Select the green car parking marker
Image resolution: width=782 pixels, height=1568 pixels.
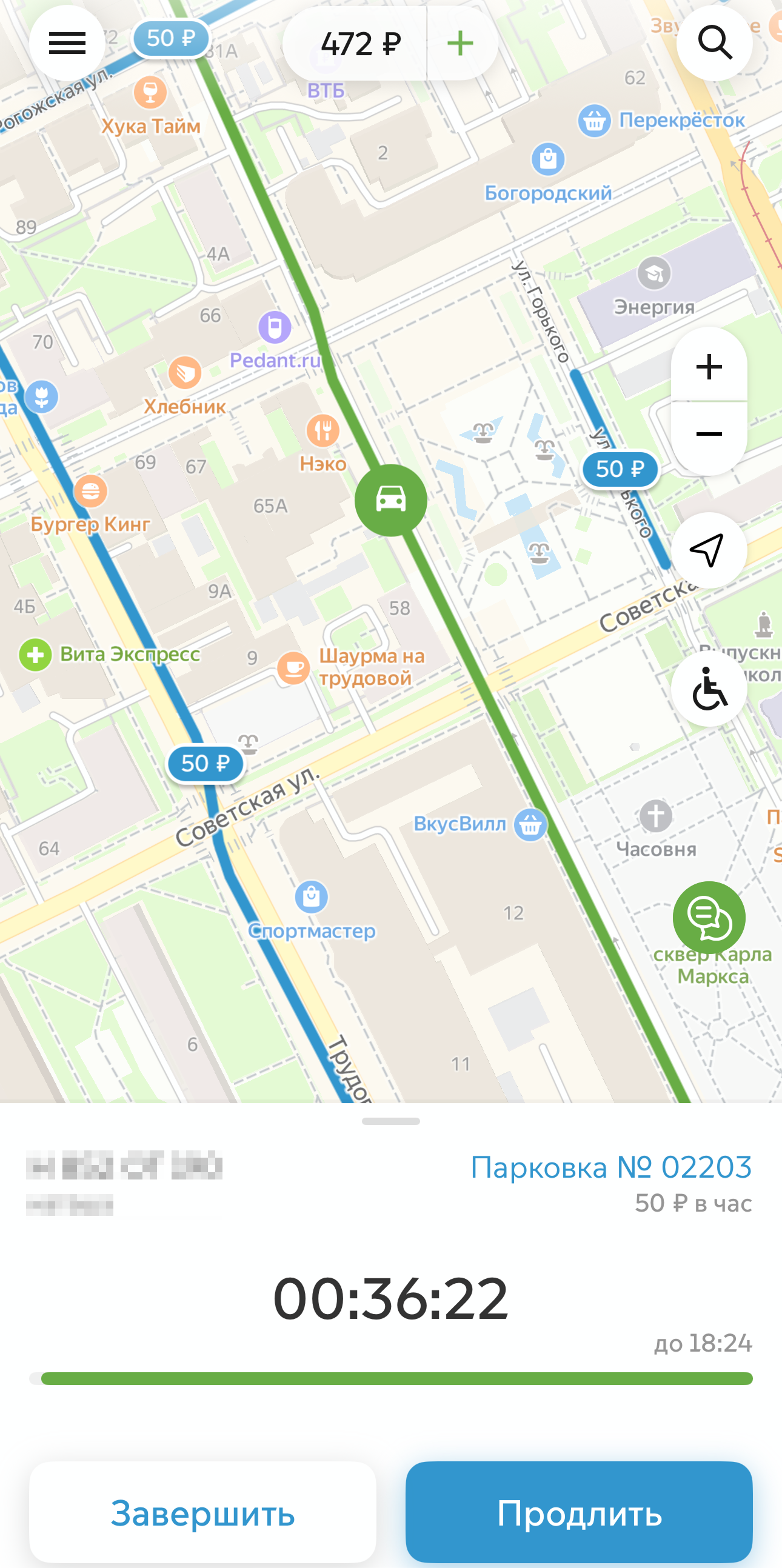click(390, 500)
